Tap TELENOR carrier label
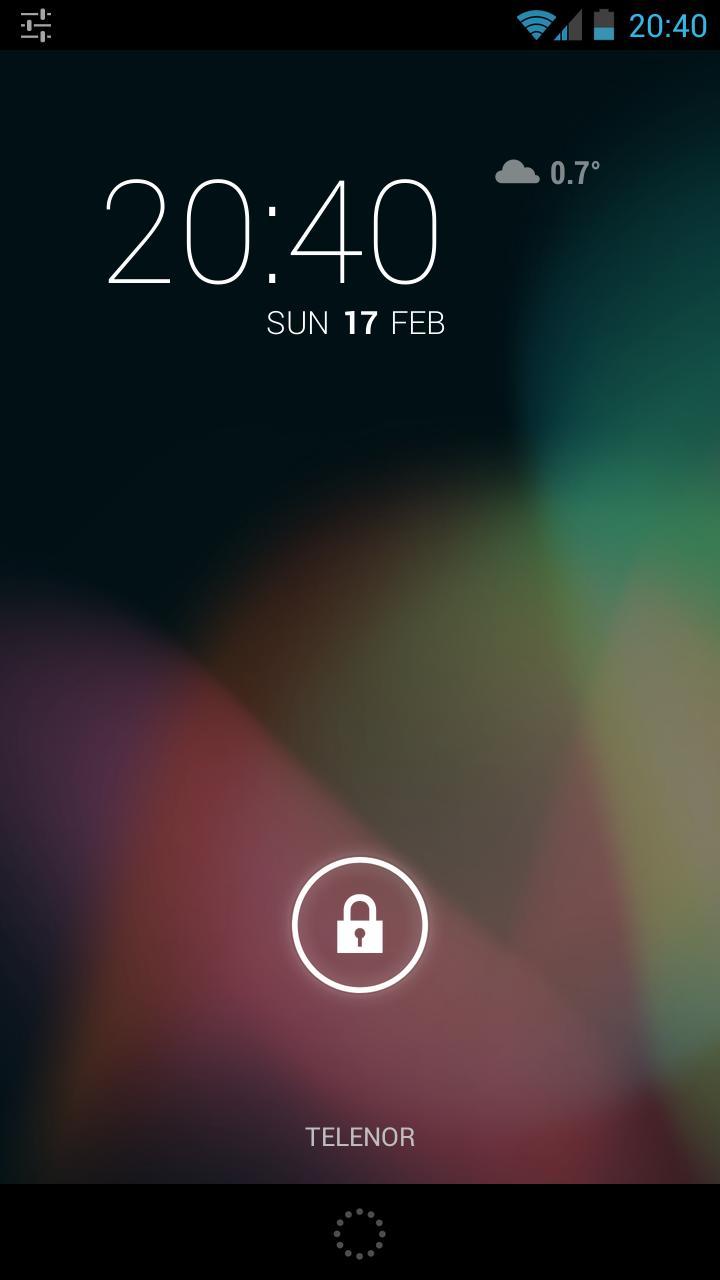 tap(360, 1136)
